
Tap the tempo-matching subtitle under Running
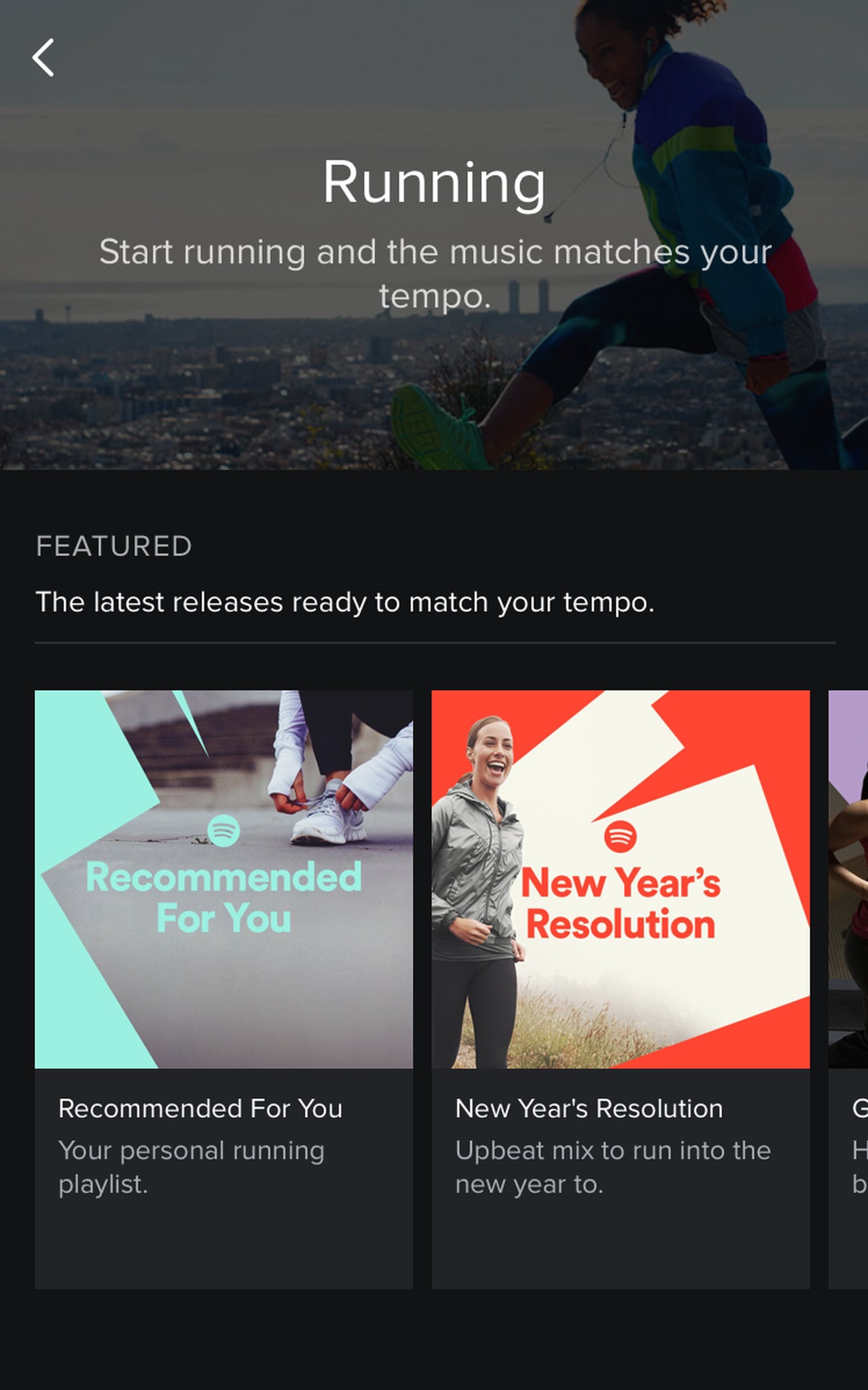(434, 273)
